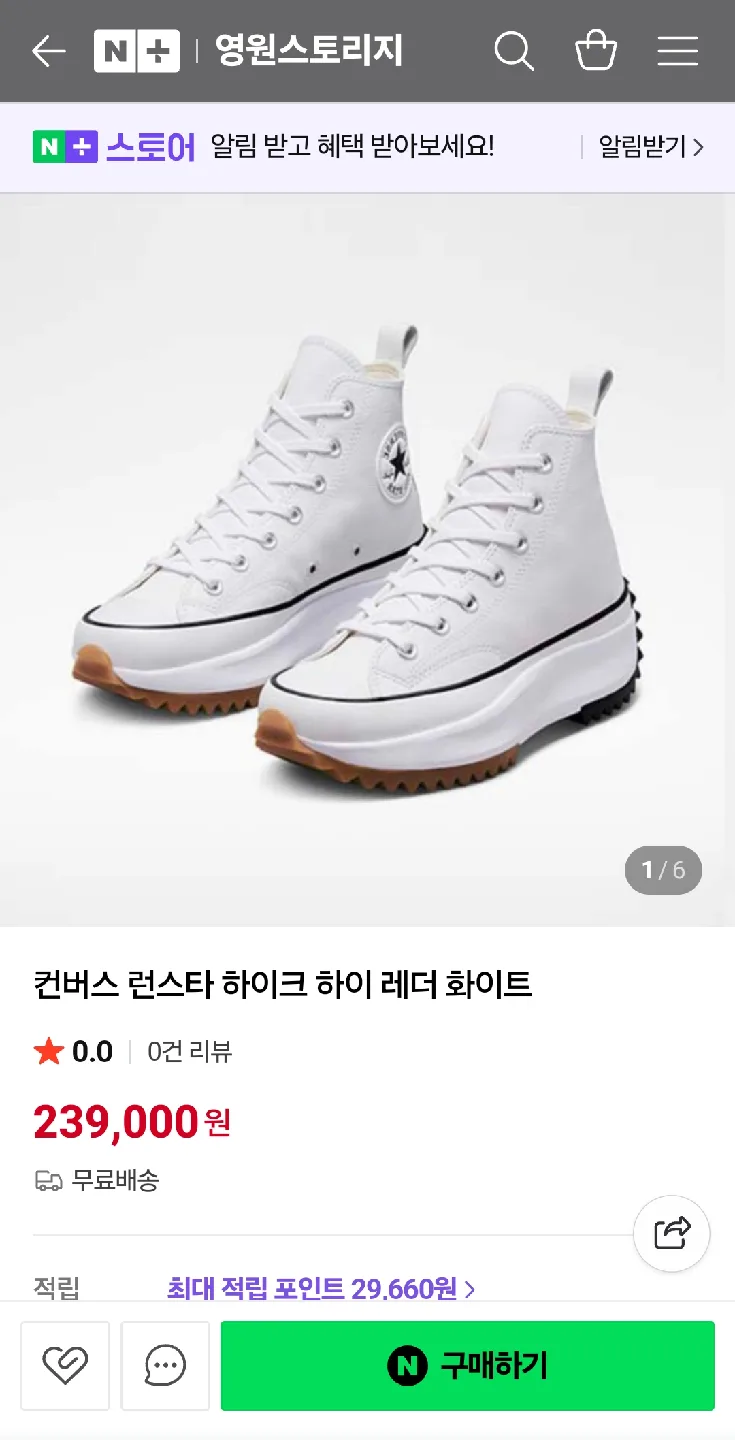Viewport: 735px width, 1440px height.
Task: Open the share icon on the product page
Action: tap(671, 1233)
